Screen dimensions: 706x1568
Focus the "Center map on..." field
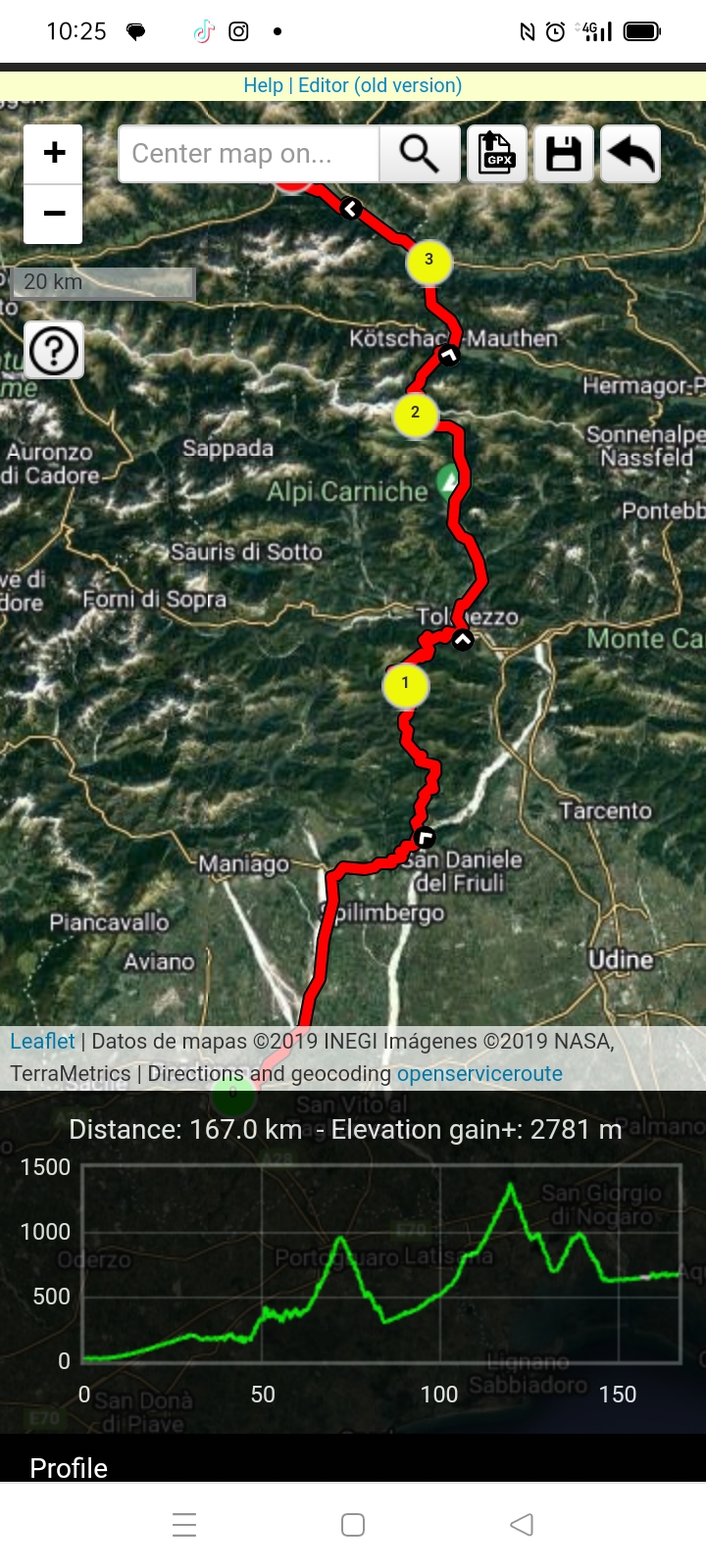tap(248, 154)
